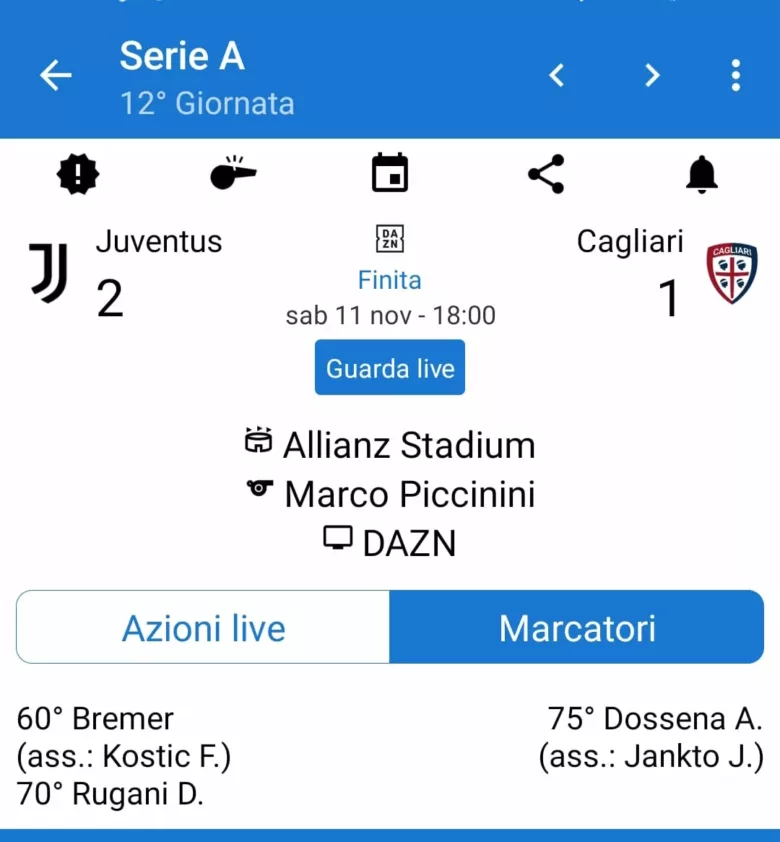This screenshot has height=842, width=780.
Task: Tap the alert badge icon
Action: (78, 175)
